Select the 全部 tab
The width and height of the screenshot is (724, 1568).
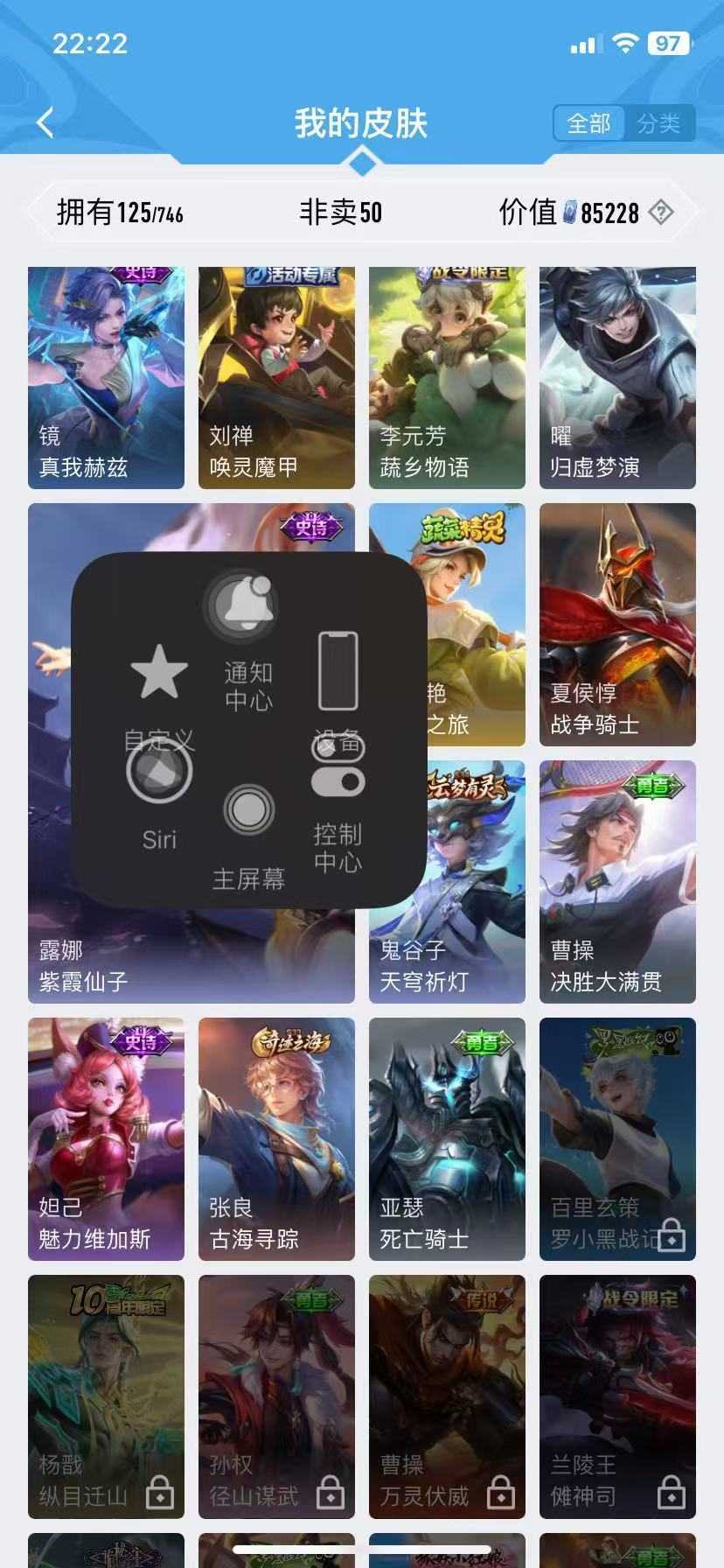[x=588, y=123]
